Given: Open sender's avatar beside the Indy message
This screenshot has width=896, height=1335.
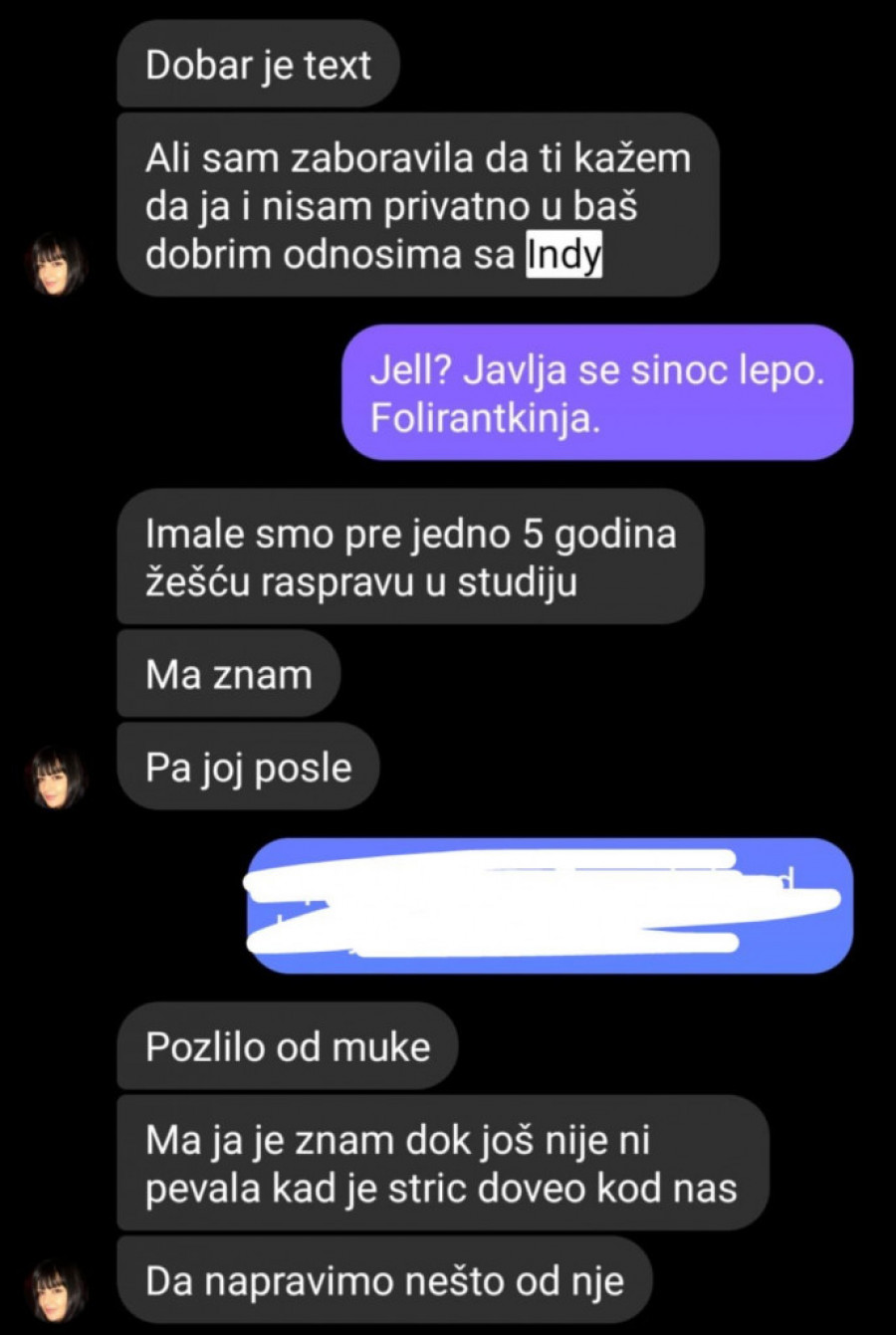Looking at the screenshot, I should 57,265.
